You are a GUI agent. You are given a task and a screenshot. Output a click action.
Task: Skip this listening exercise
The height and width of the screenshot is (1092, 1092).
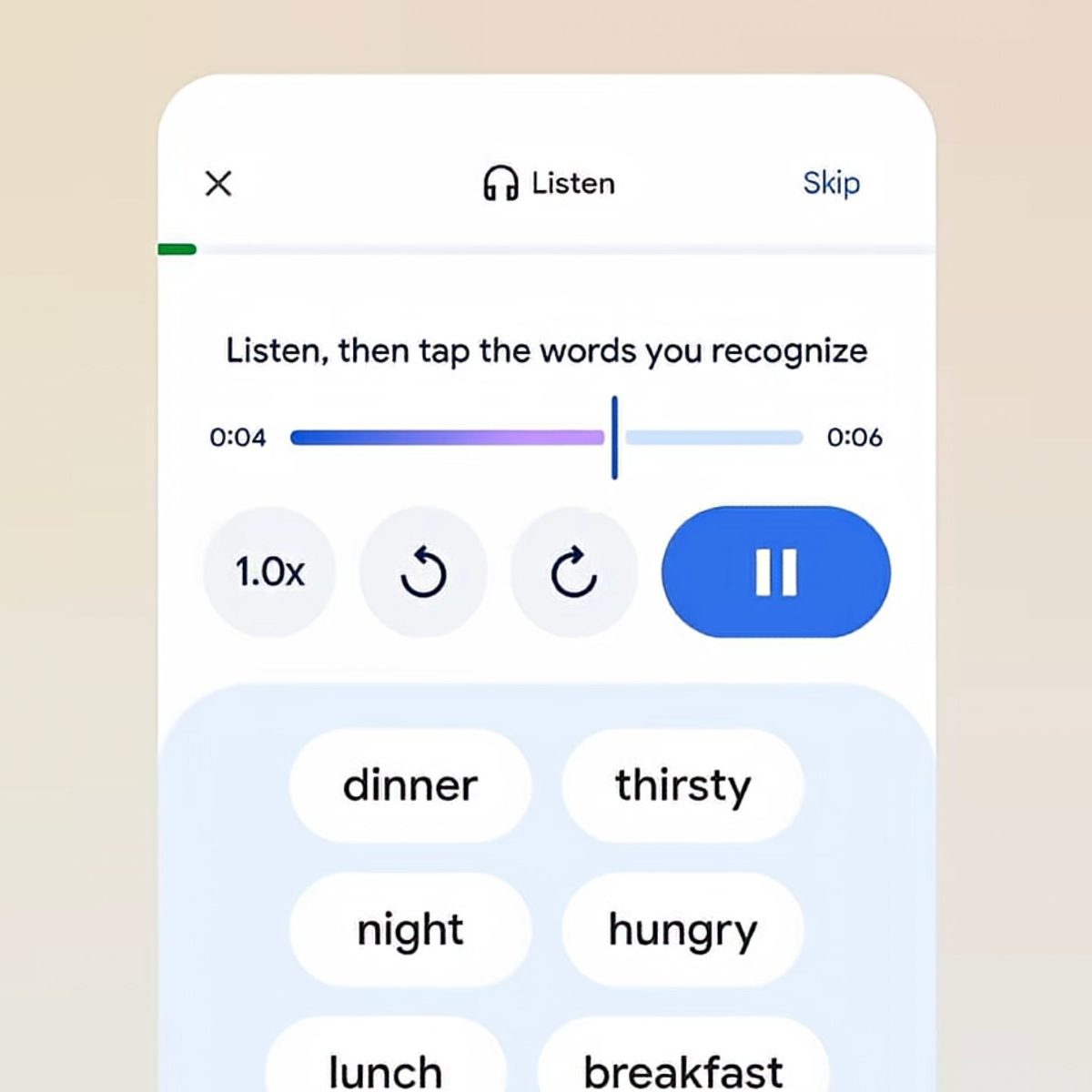pyautogui.click(x=831, y=183)
